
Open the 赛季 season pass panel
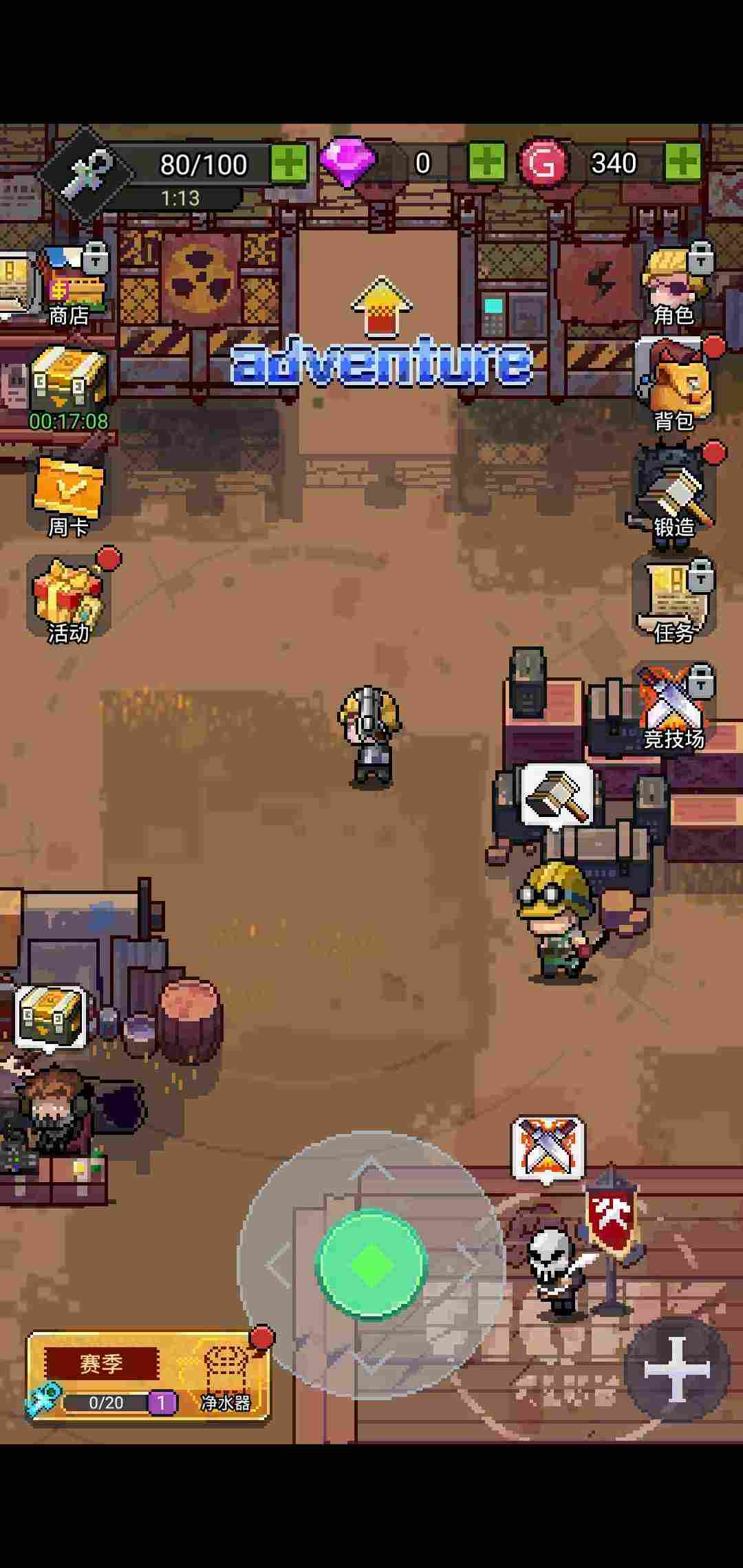(x=101, y=1363)
